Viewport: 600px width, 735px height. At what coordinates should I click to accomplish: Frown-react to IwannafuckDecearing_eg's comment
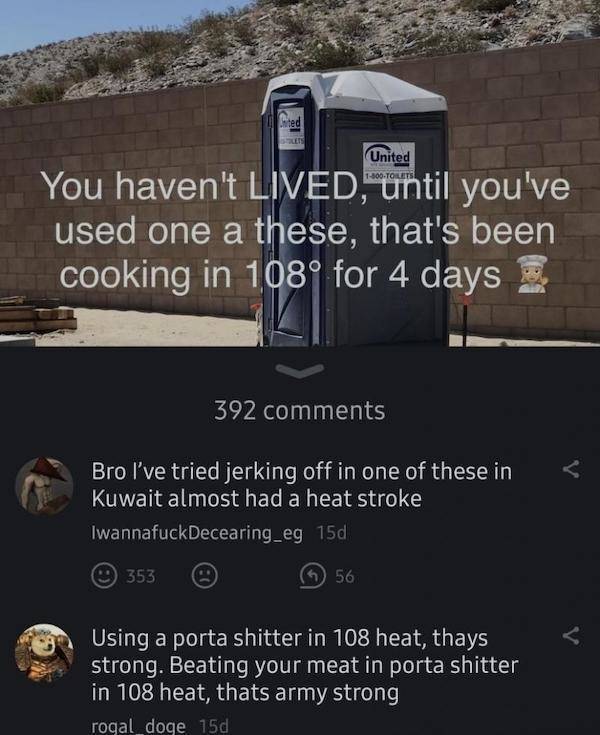(x=203, y=576)
